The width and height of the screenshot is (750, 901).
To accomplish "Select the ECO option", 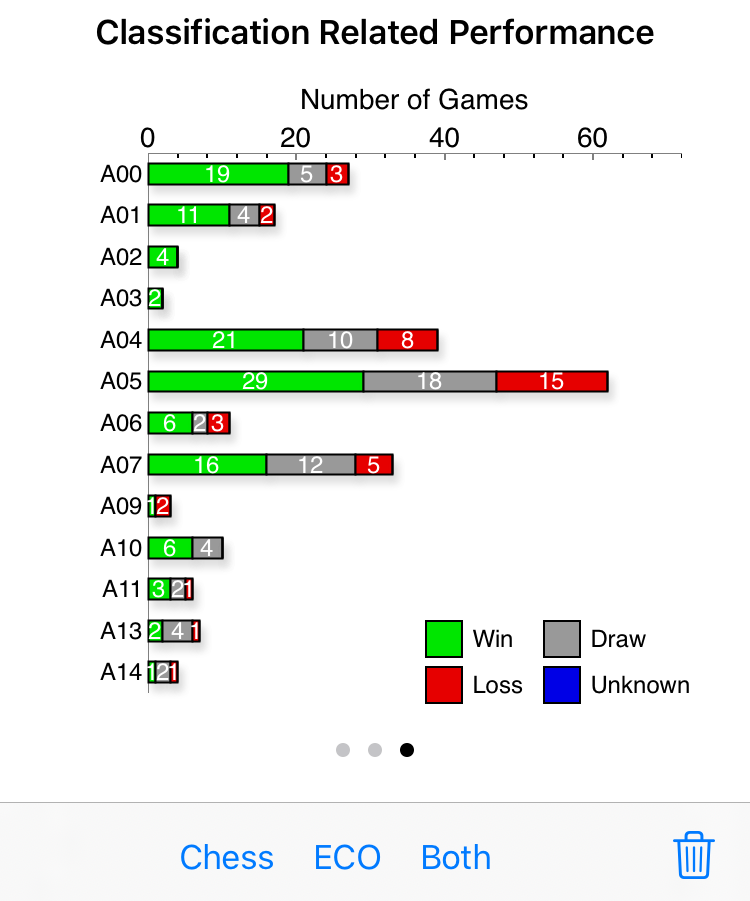I will click(x=347, y=857).
